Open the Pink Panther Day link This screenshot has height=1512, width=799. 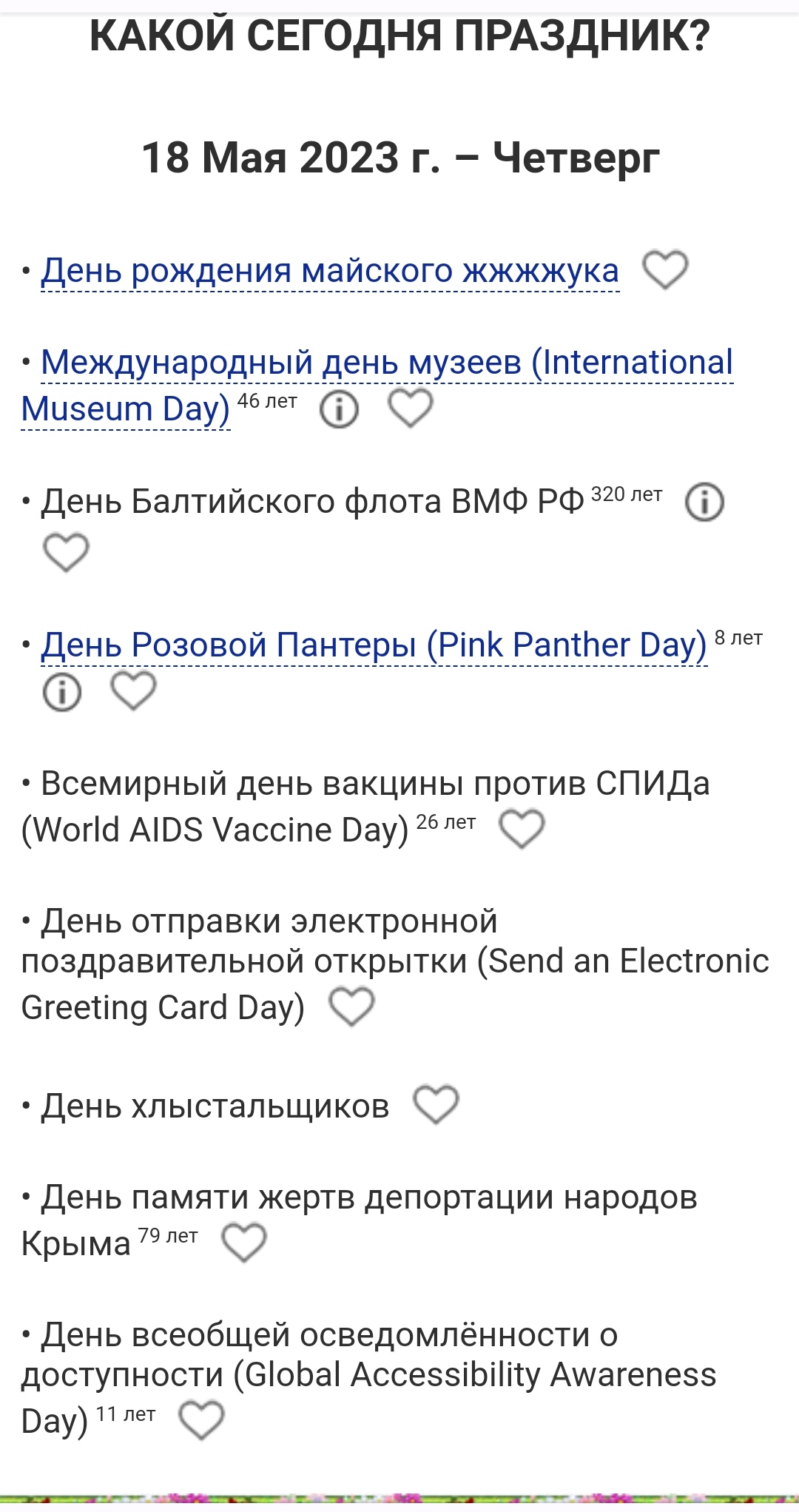pos(374,645)
